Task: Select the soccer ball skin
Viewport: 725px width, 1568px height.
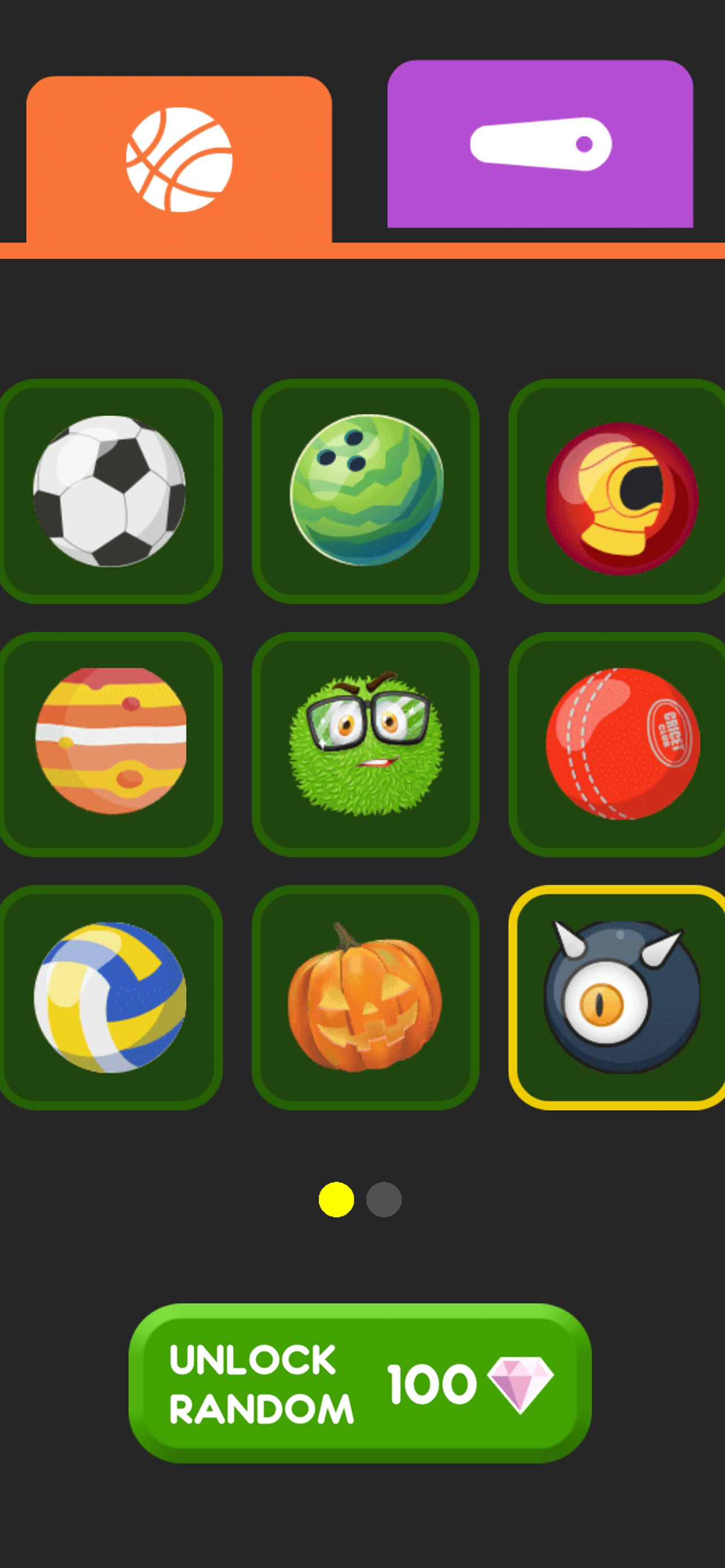Action: 110,491
